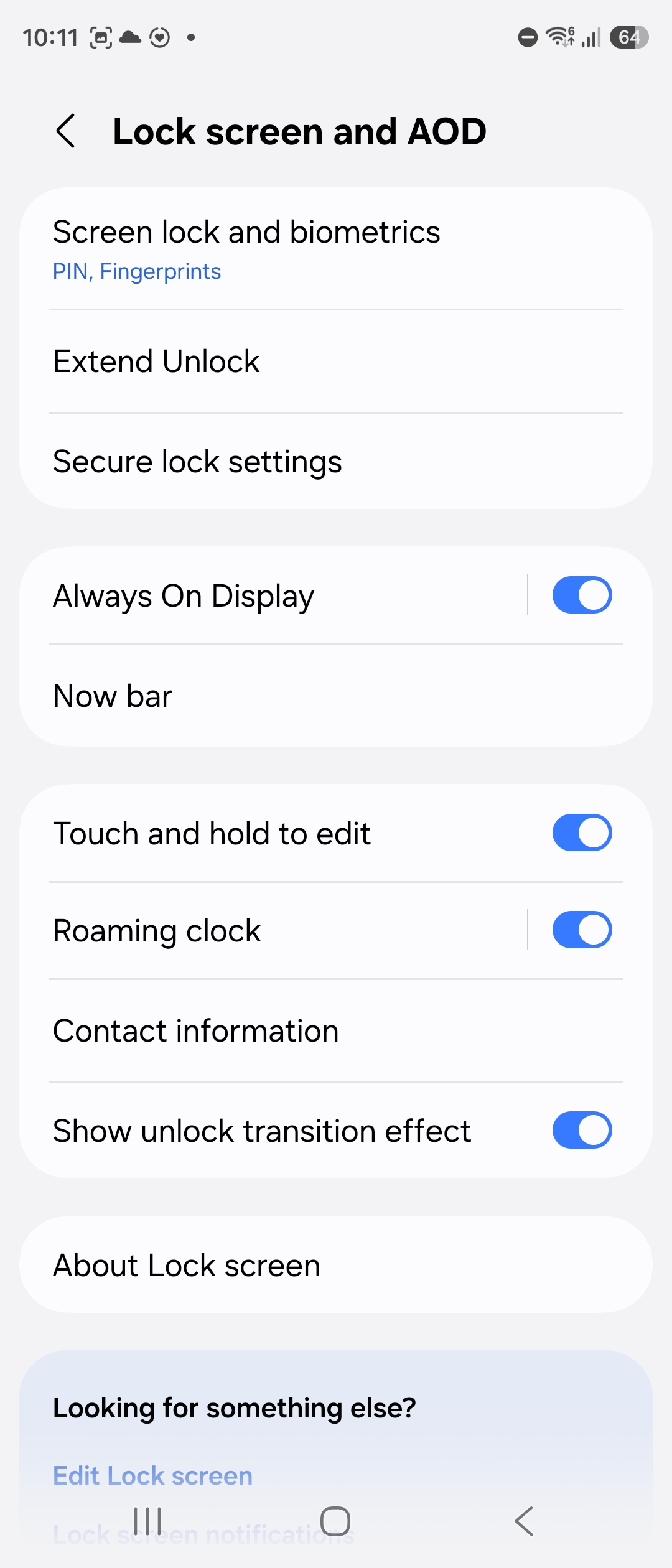The width and height of the screenshot is (672, 1568).
Task: Open Secure lock settings
Action: (x=336, y=461)
